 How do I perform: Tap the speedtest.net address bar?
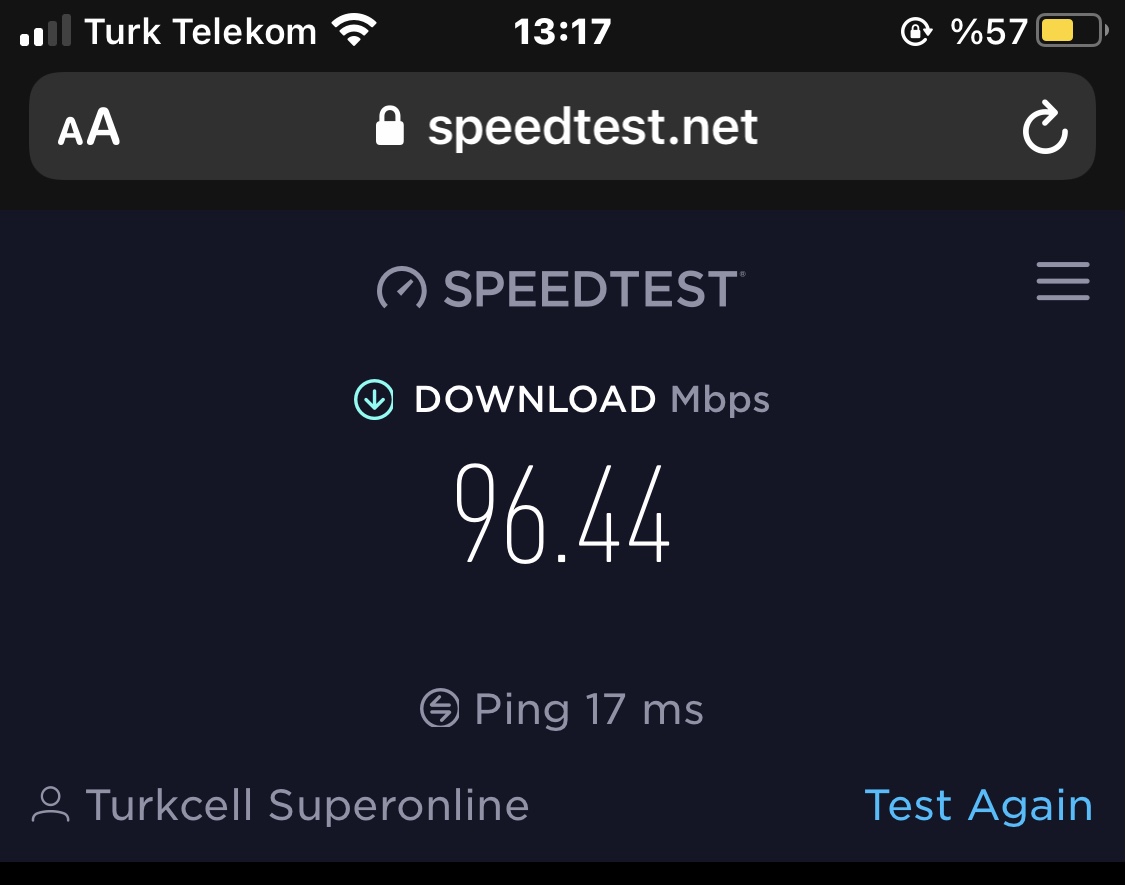(566, 127)
